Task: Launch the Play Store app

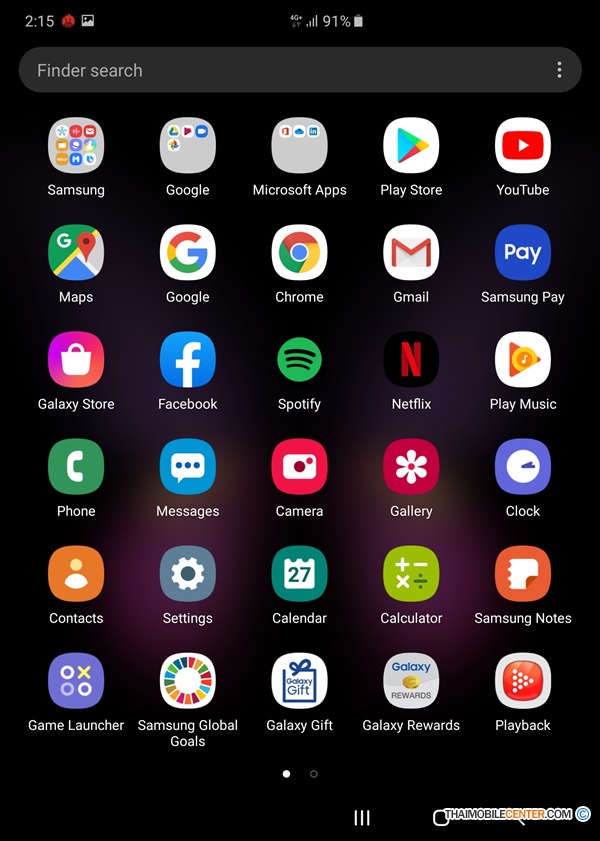Action: (x=411, y=146)
